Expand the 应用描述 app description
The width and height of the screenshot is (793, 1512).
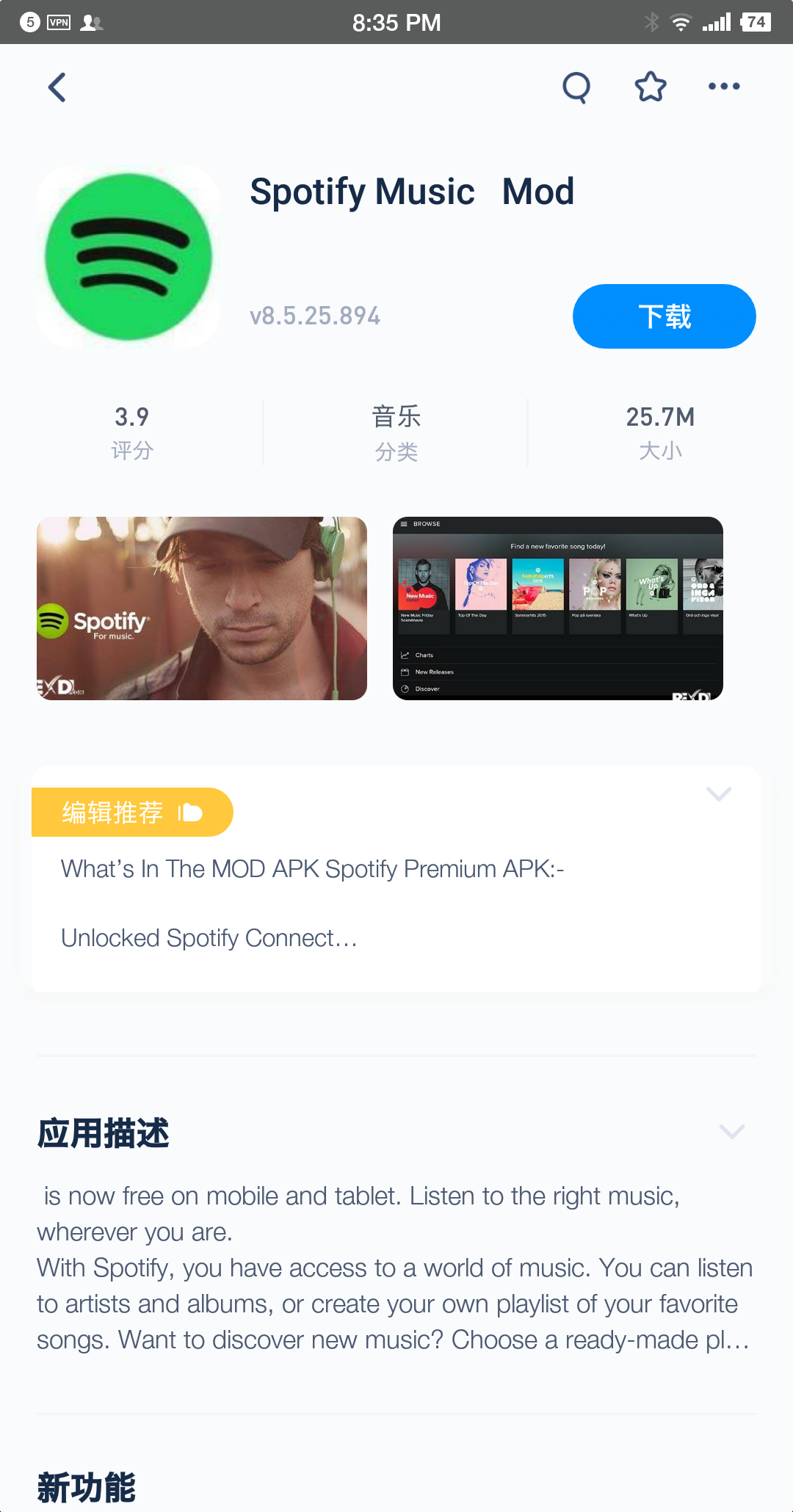(x=731, y=1131)
